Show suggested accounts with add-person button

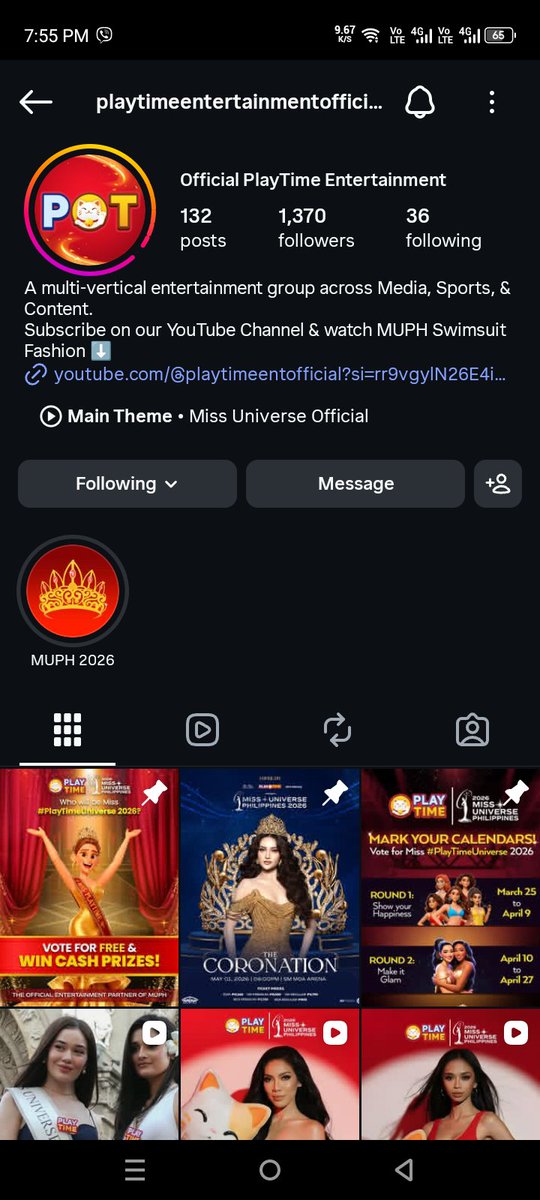click(498, 484)
